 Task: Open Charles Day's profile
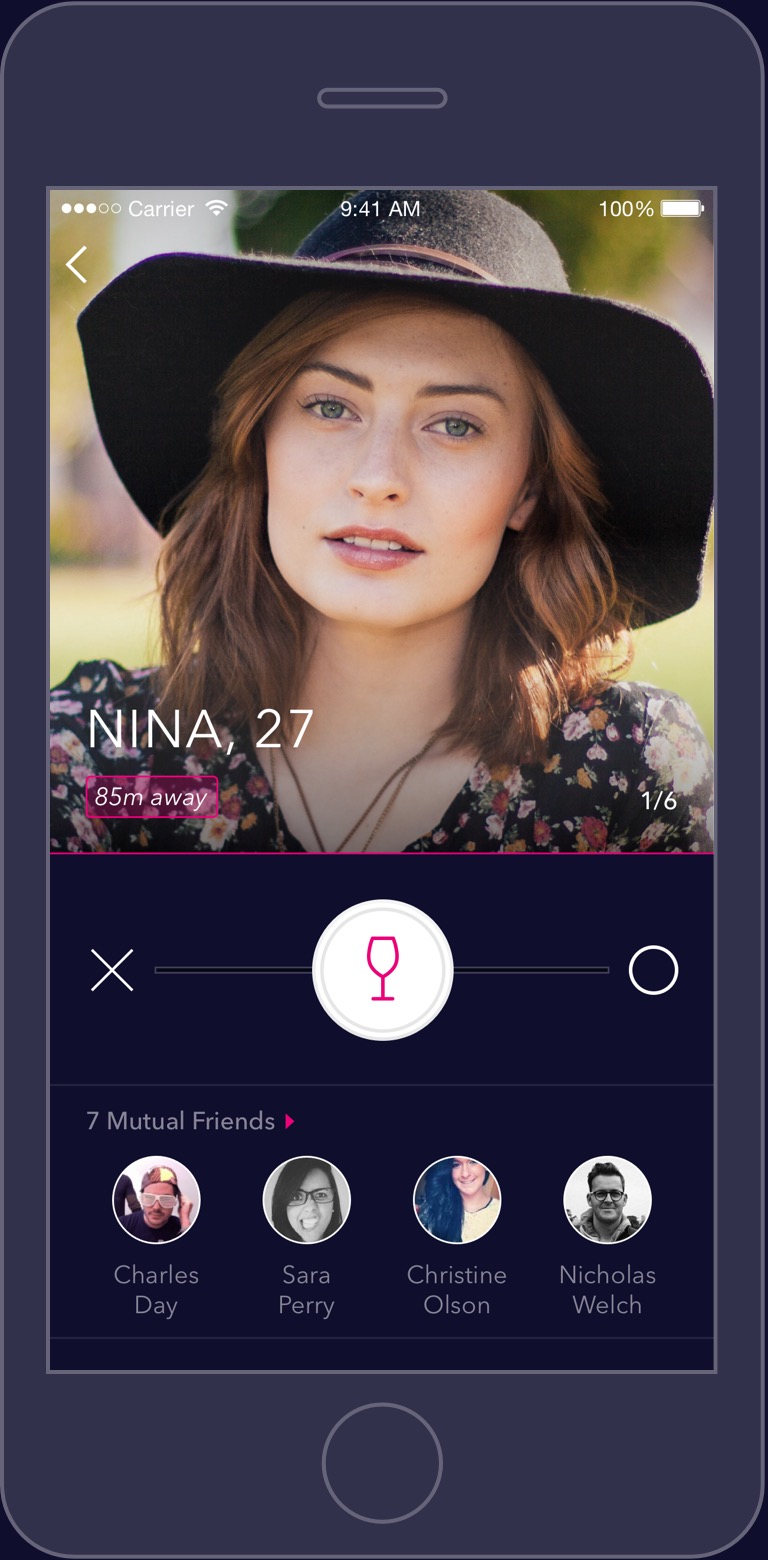click(x=156, y=1200)
